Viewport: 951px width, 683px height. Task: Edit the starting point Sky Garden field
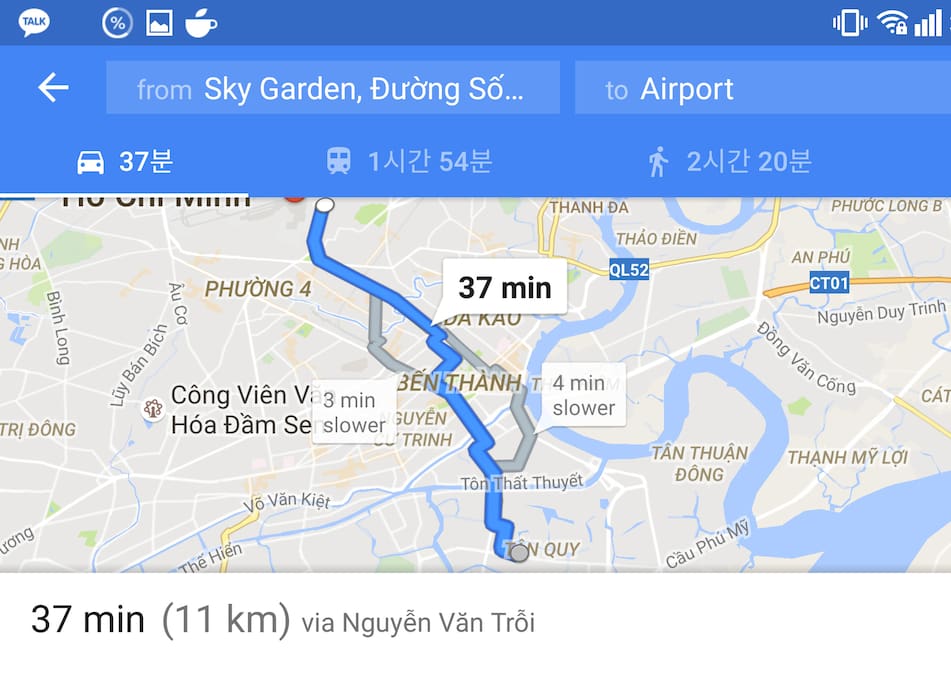332,89
